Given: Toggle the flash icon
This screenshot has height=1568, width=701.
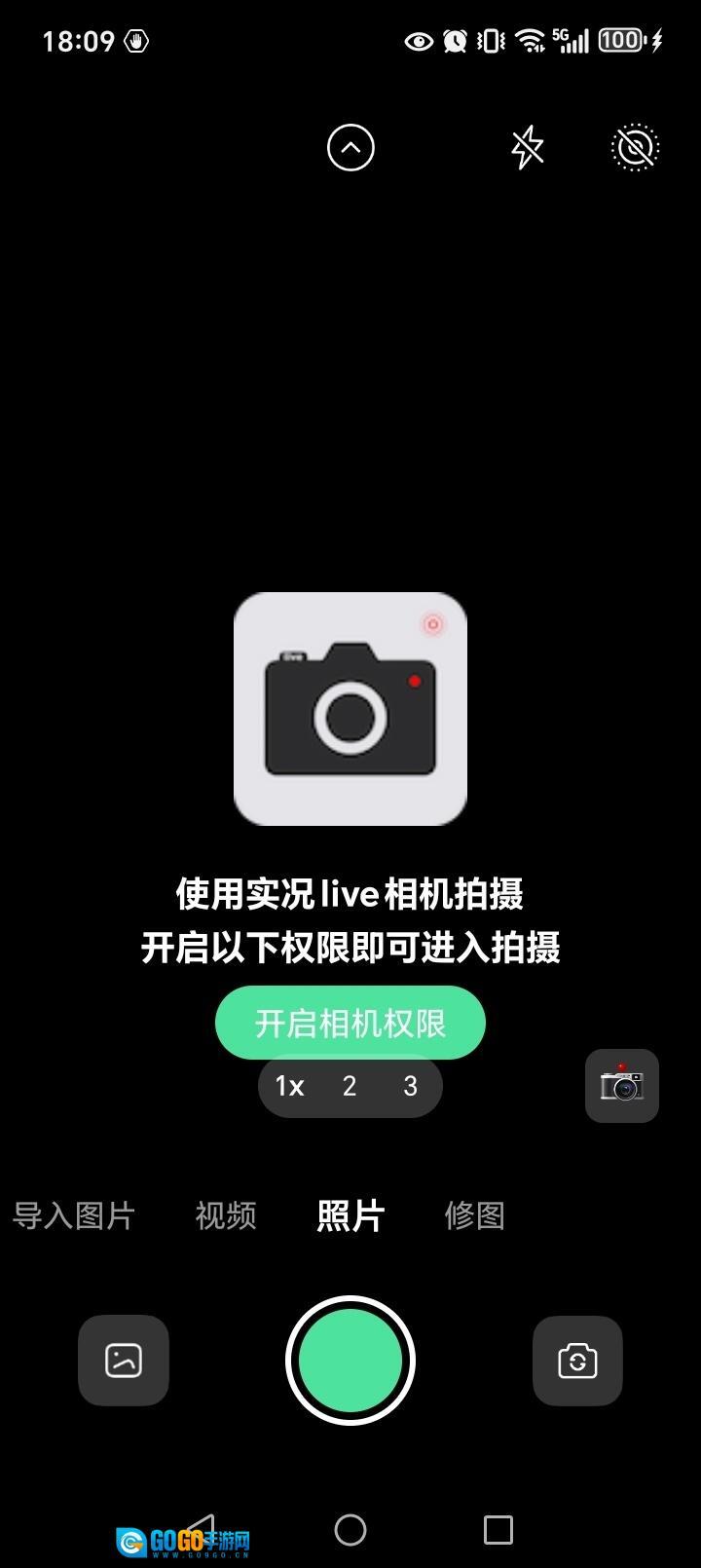Looking at the screenshot, I should (527, 148).
